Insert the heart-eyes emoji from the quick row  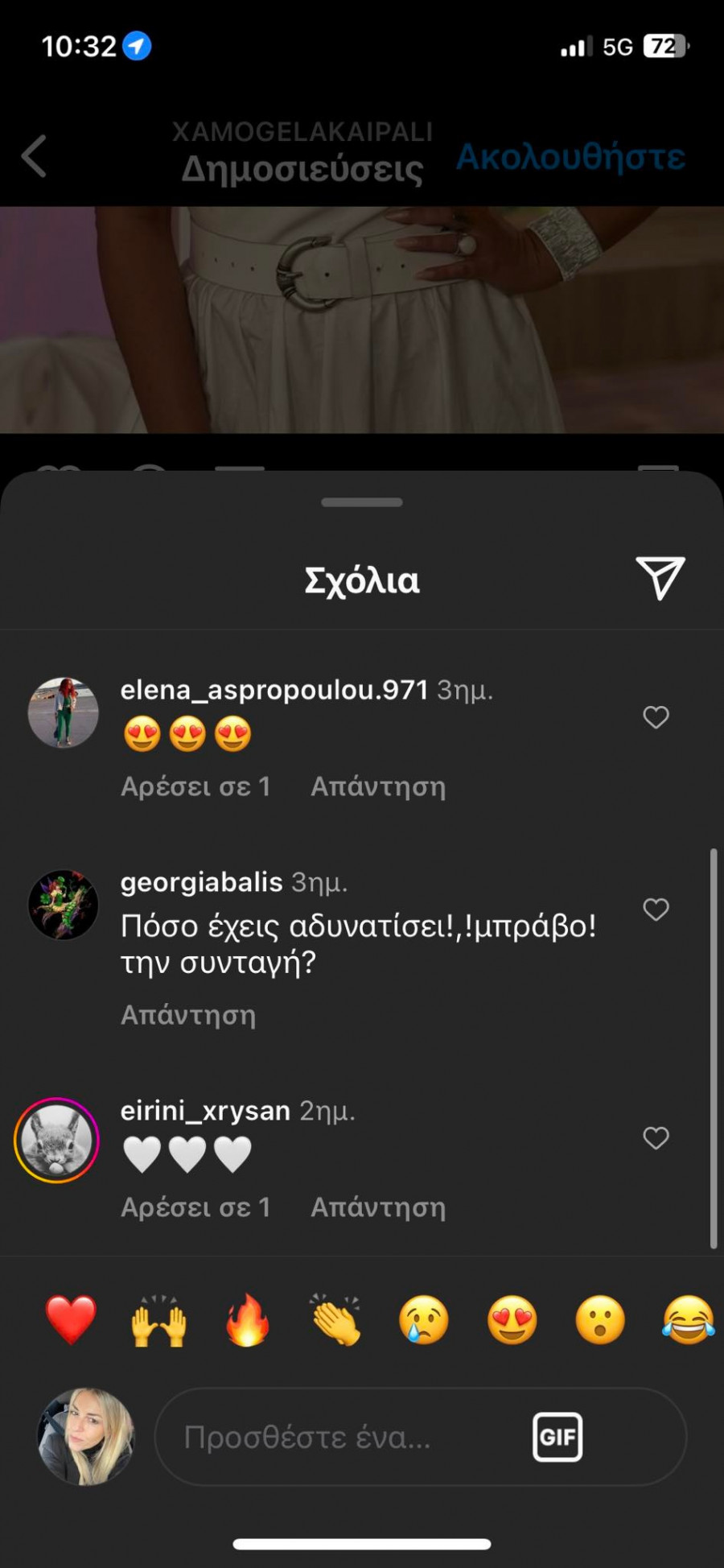pyautogui.click(x=512, y=1320)
